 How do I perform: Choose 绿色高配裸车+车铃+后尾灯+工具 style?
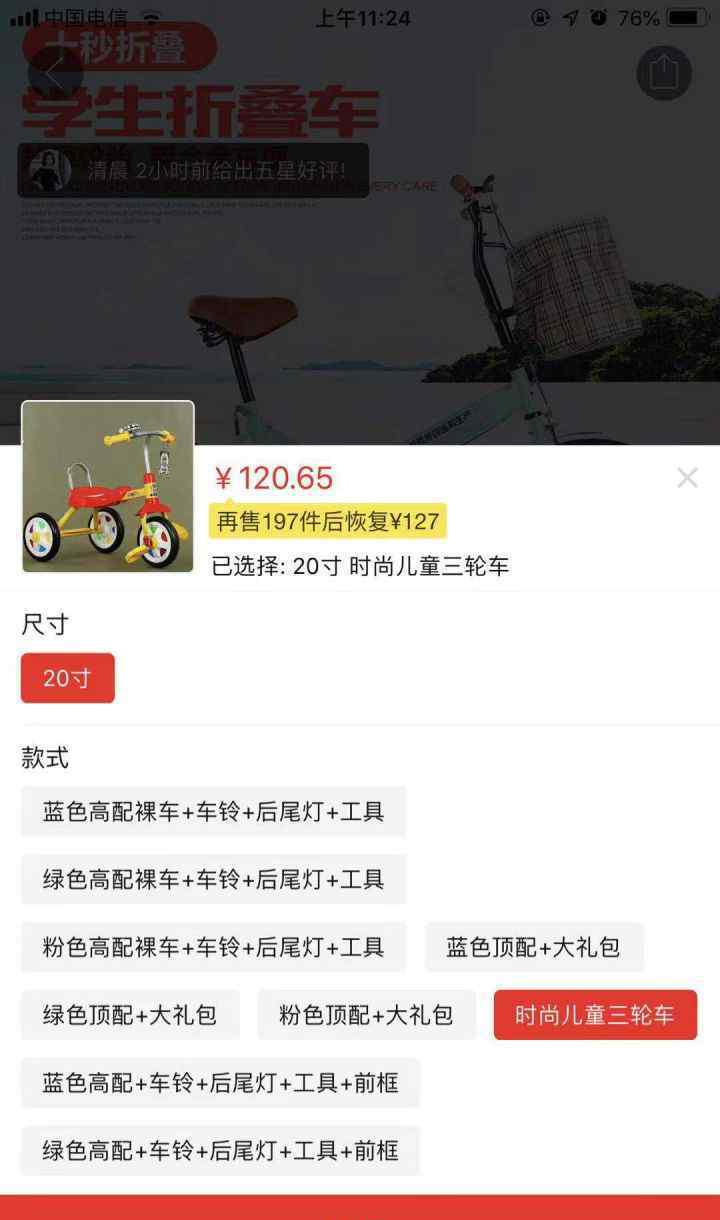pyautogui.click(x=213, y=879)
